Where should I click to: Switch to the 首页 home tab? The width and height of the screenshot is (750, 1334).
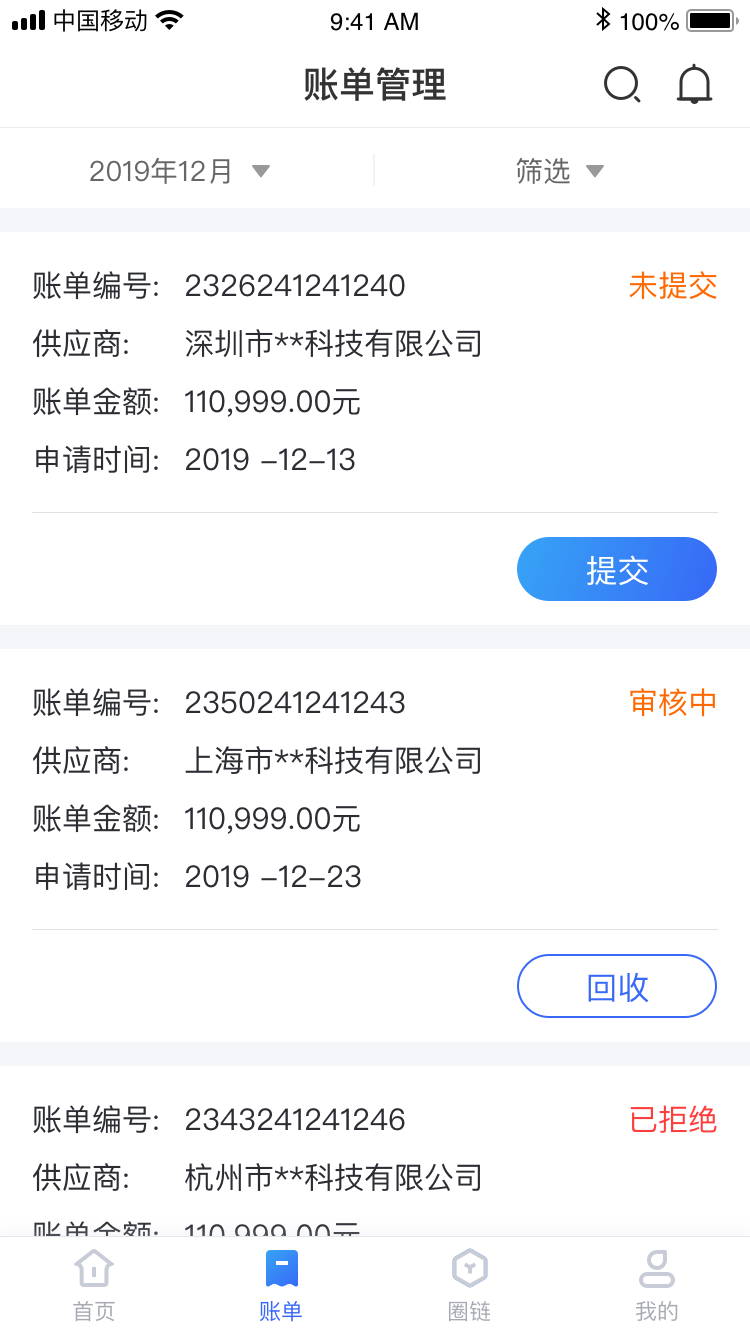click(94, 1286)
